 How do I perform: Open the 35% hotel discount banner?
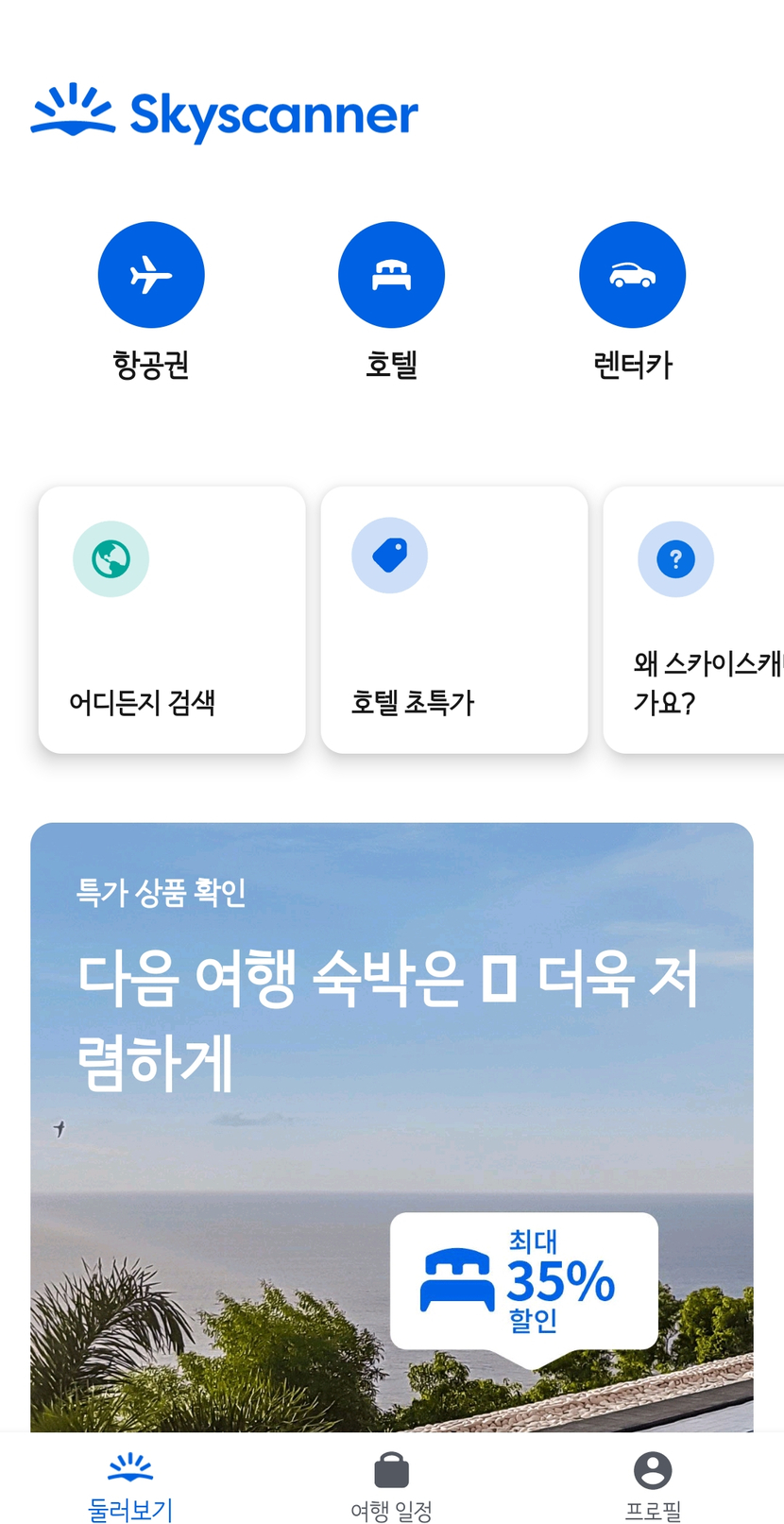click(x=392, y=1127)
